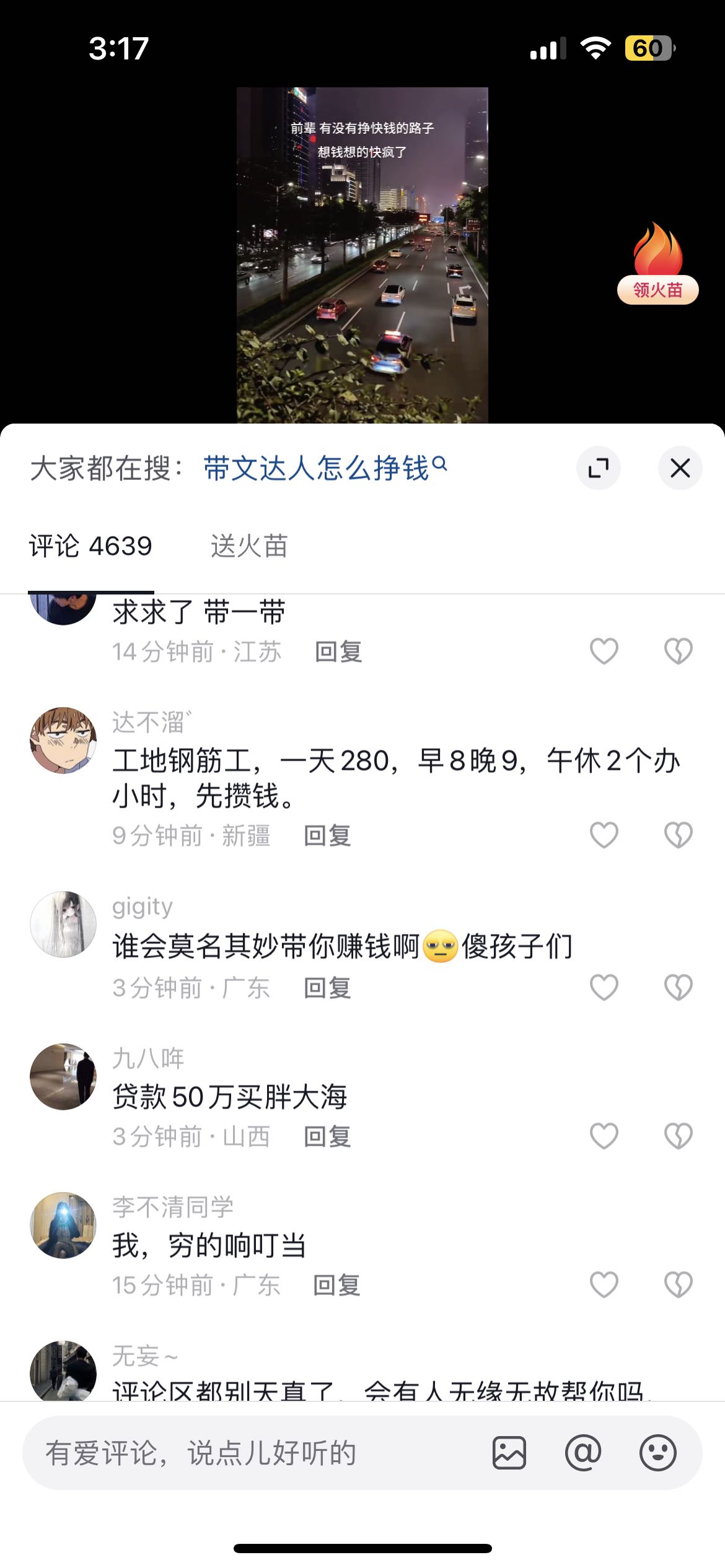This screenshot has height=1568, width=725.
Task: Mention someone with the @ icon
Action: pyautogui.click(x=583, y=1453)
